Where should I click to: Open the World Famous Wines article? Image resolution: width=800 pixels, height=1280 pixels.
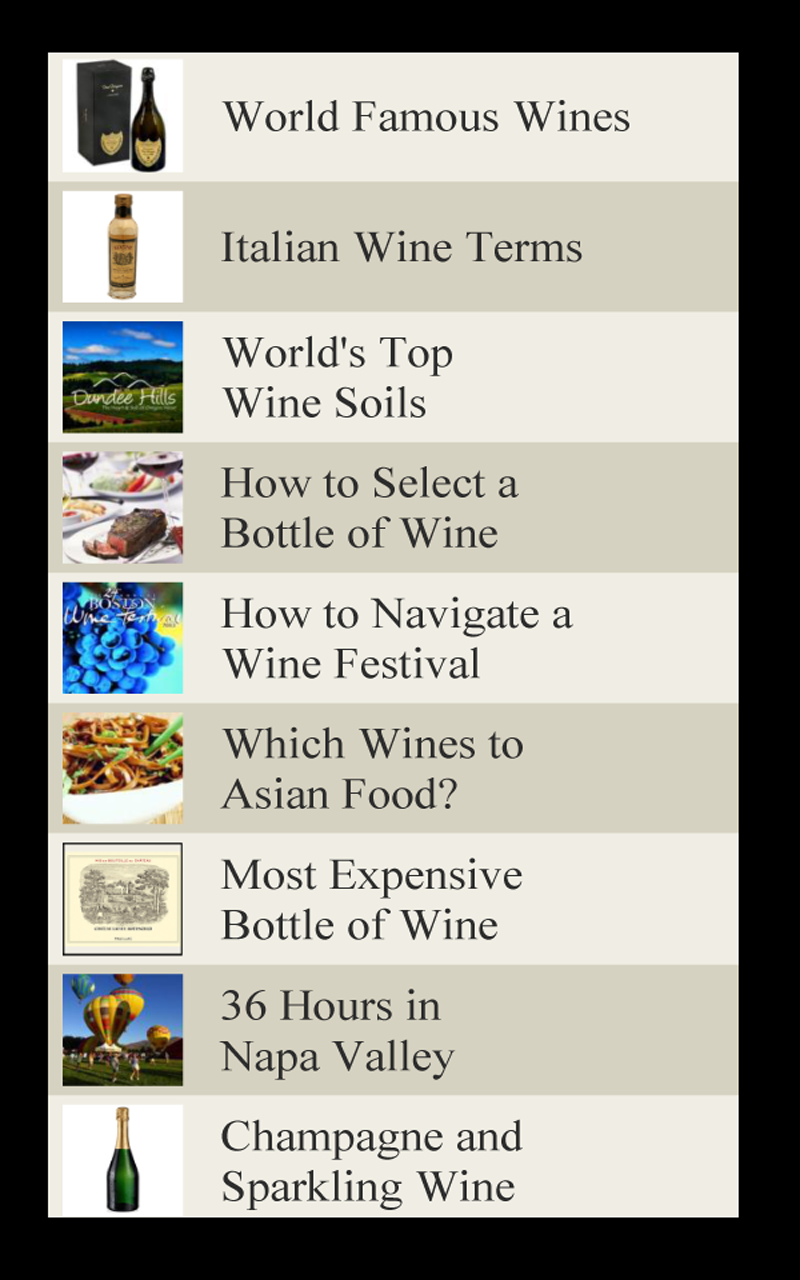pos(425,117)
